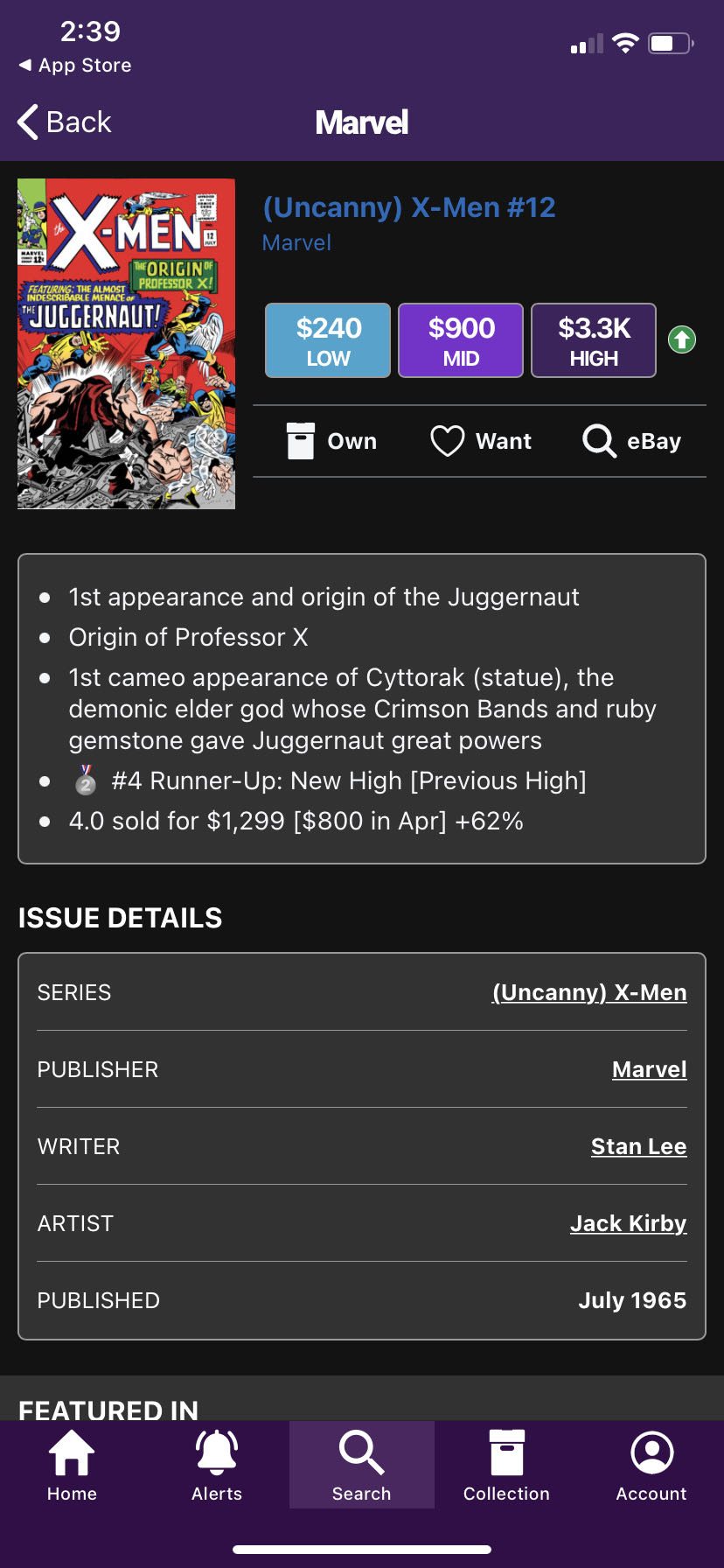Open the X-Men #12 cover image
The width and height of the screenshot is (724, 1568).
pyautogui.click(x=127, y=344)
